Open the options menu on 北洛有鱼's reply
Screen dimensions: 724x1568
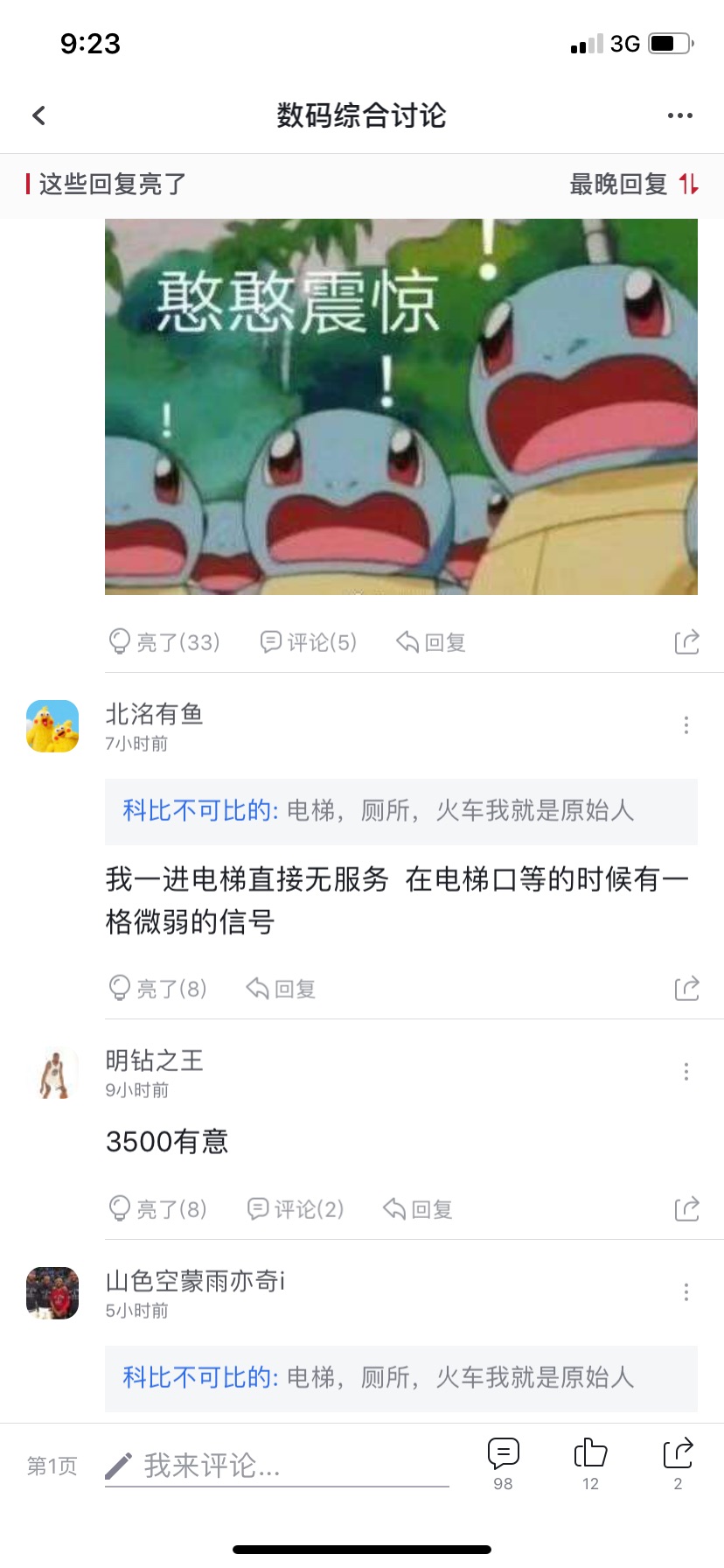pyautogui.click(x=686, y=724)
